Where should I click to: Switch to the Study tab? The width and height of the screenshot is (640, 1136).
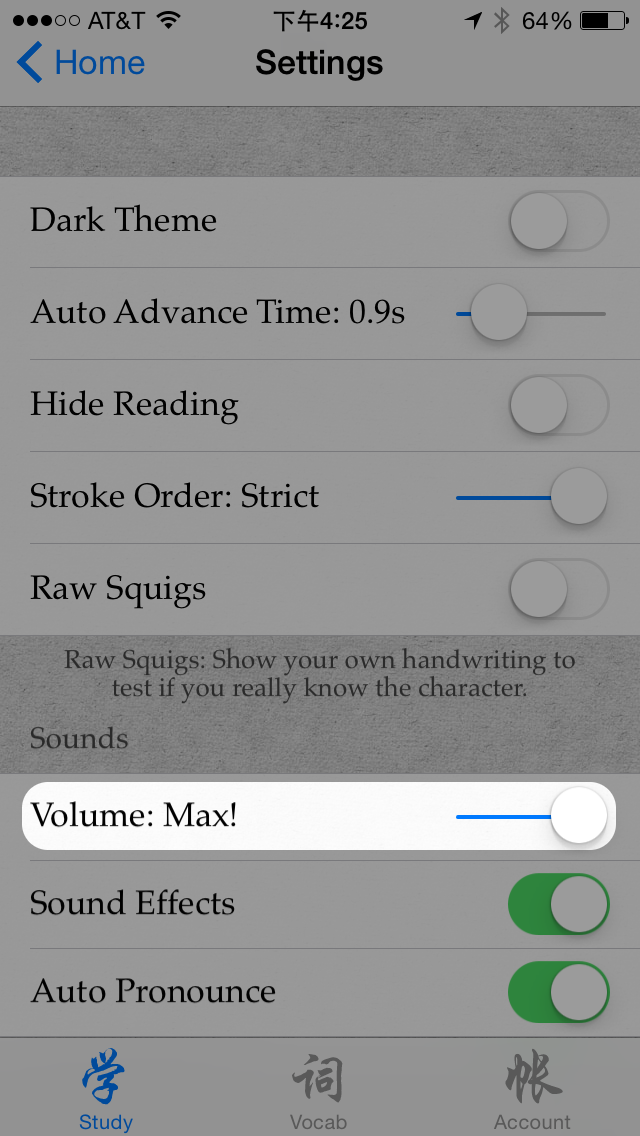click(x=106, y=1090)
